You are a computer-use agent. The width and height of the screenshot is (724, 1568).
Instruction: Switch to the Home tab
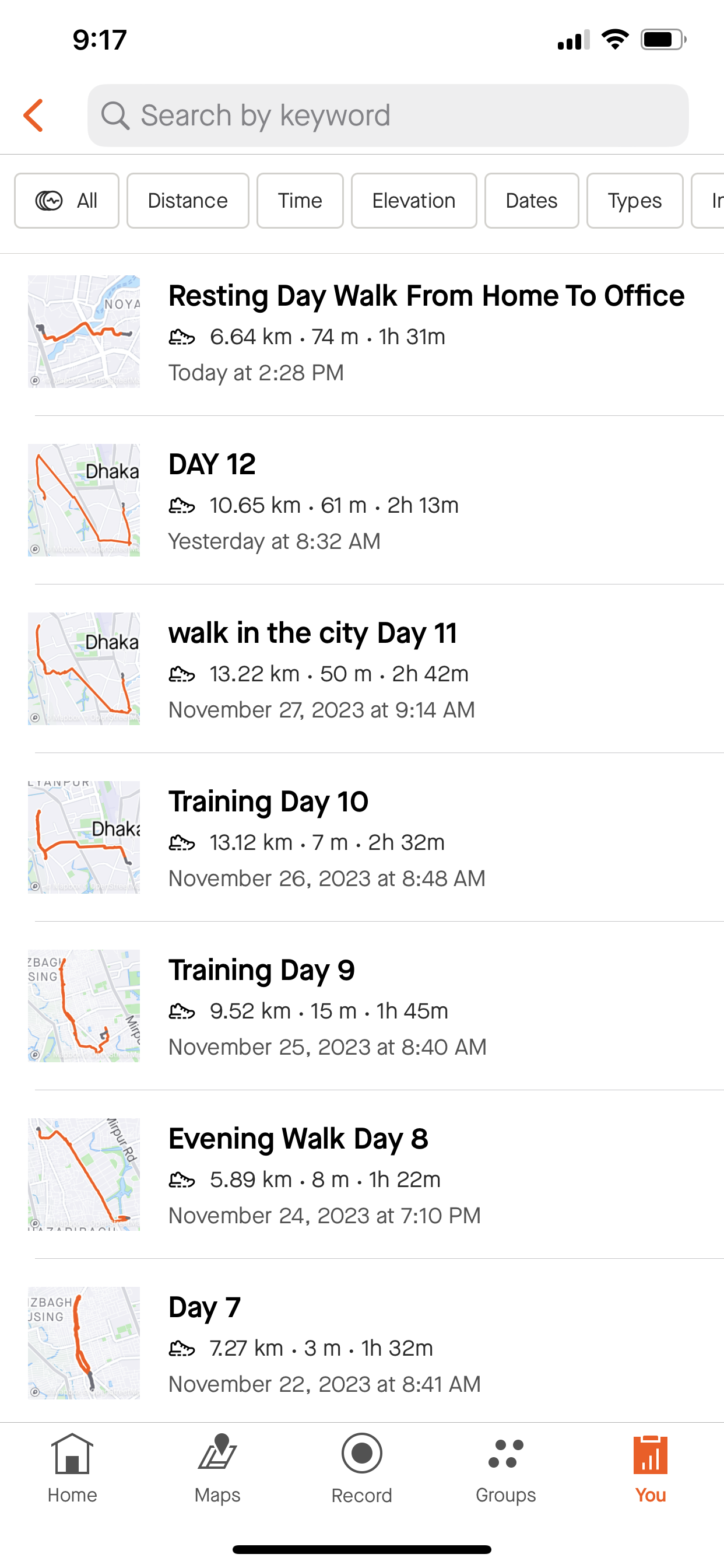[x=72, y=1468]
